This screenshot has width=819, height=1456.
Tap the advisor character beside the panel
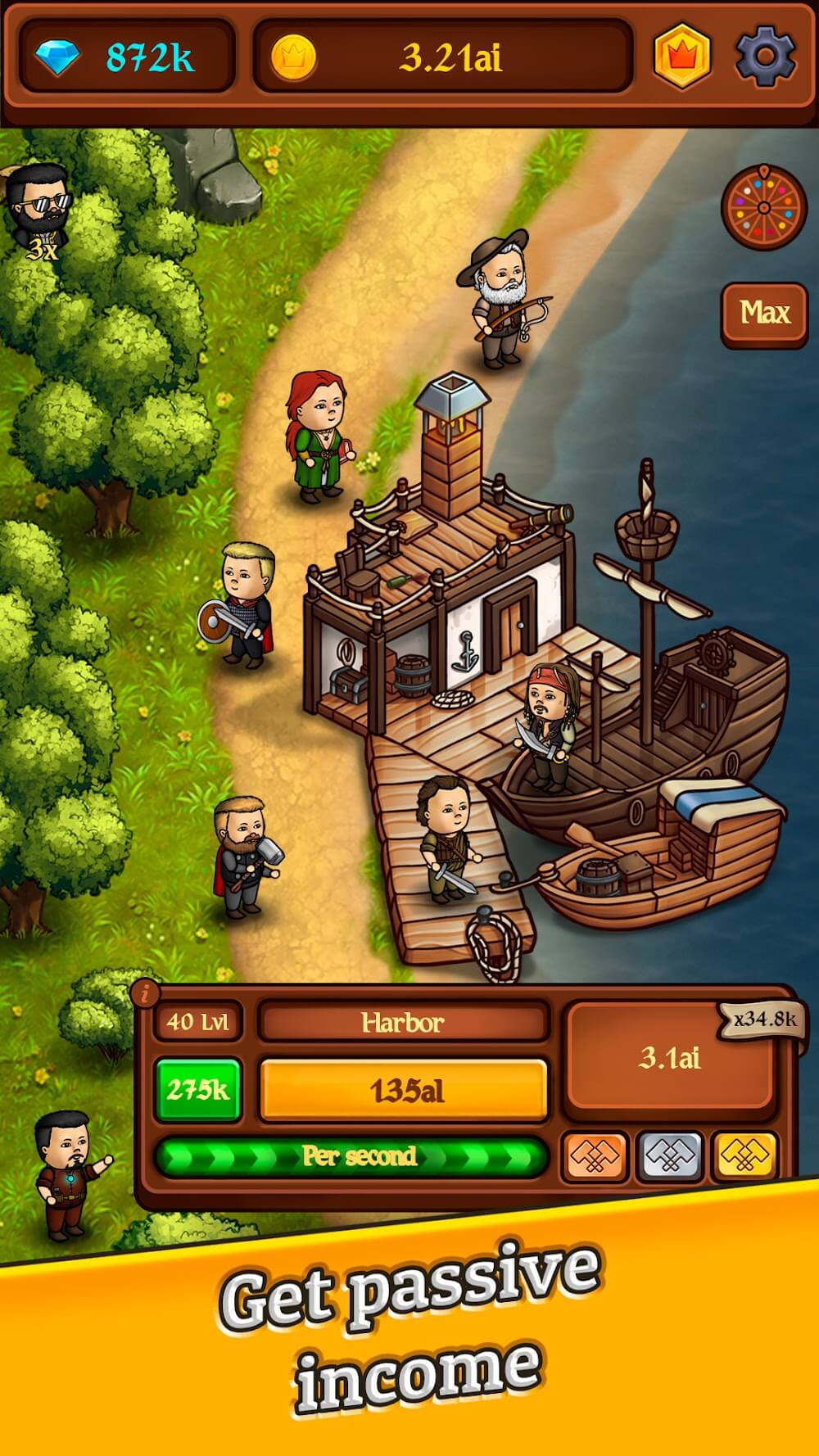coord(70,1173)
